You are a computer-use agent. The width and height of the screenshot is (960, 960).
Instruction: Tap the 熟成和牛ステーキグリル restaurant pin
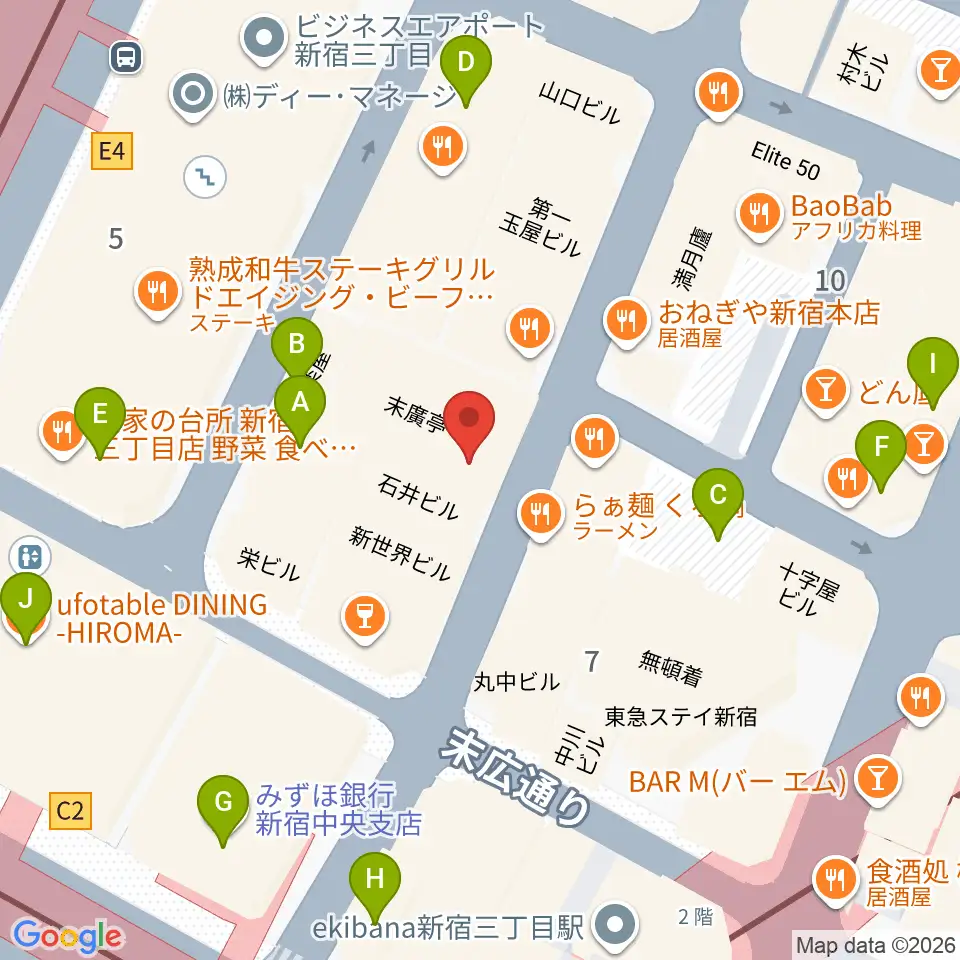[158, 293]
